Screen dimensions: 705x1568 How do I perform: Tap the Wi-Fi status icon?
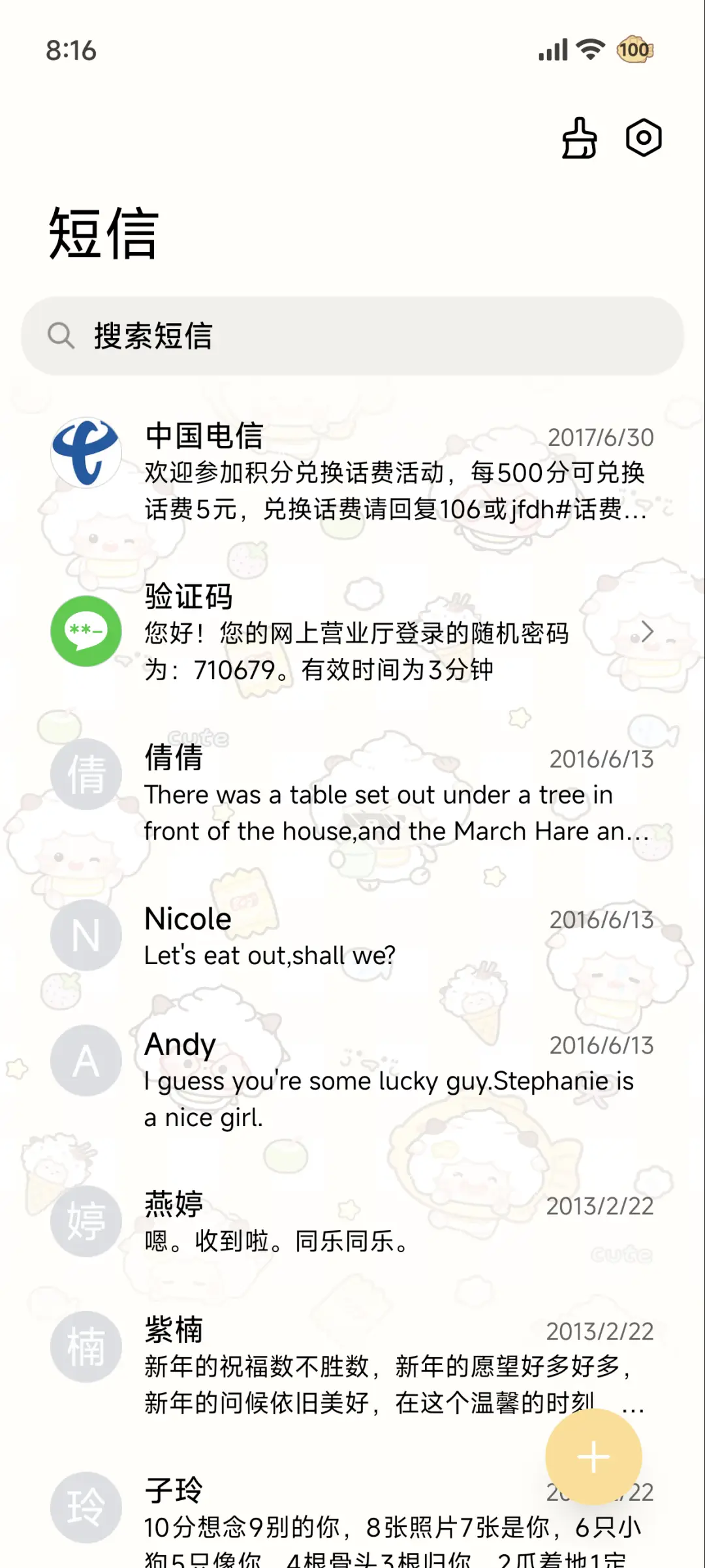click(589, 50)
